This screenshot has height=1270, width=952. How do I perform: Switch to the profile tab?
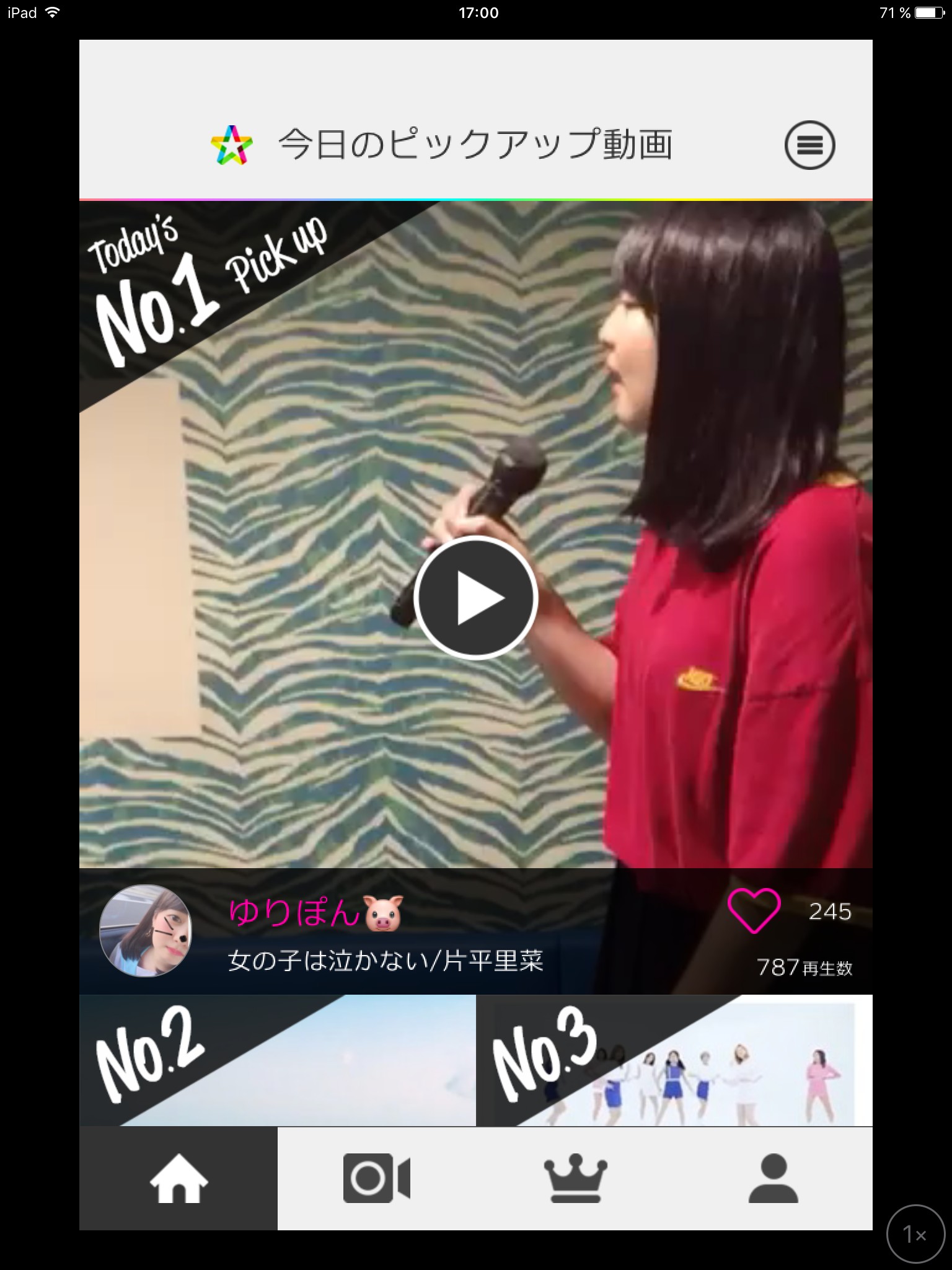pos(773,1178)
